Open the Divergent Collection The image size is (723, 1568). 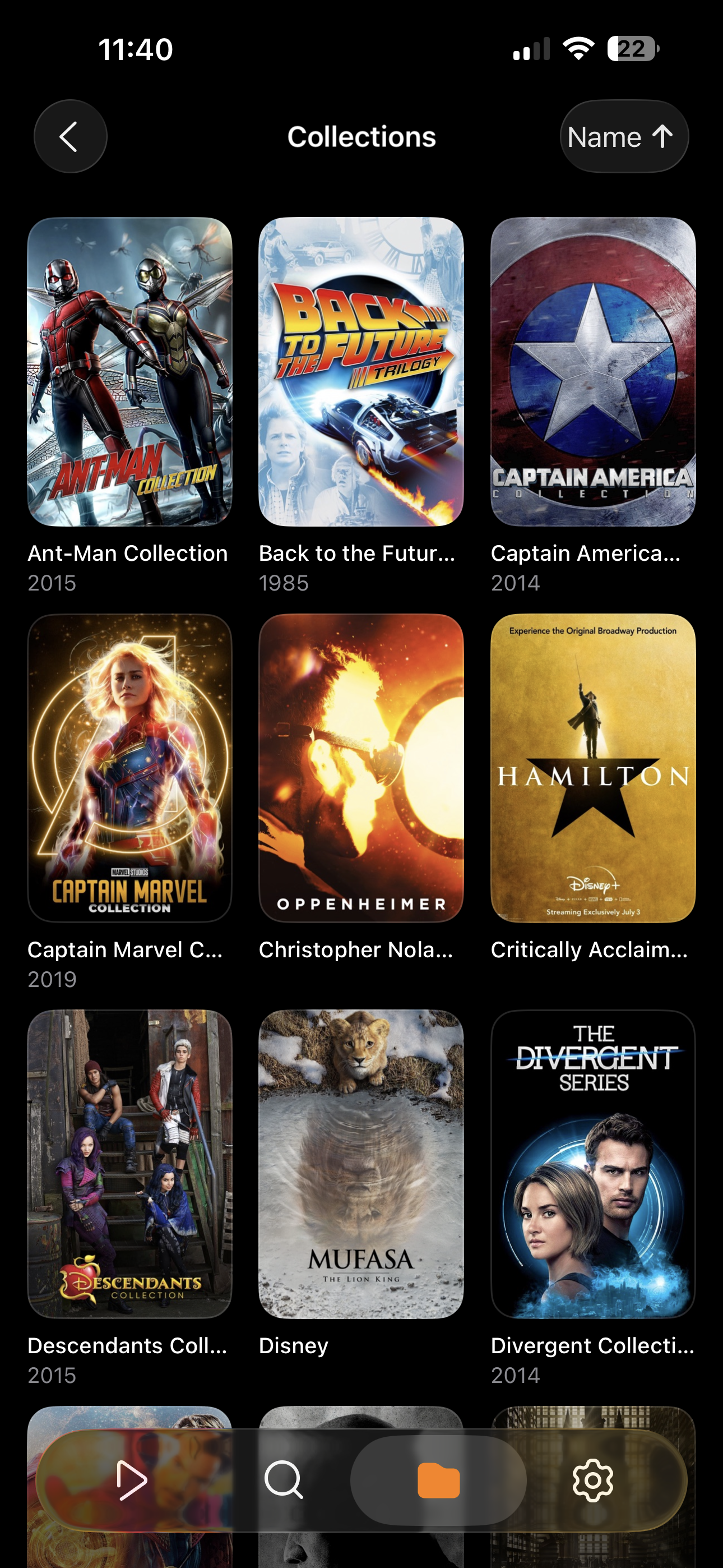593,1164
